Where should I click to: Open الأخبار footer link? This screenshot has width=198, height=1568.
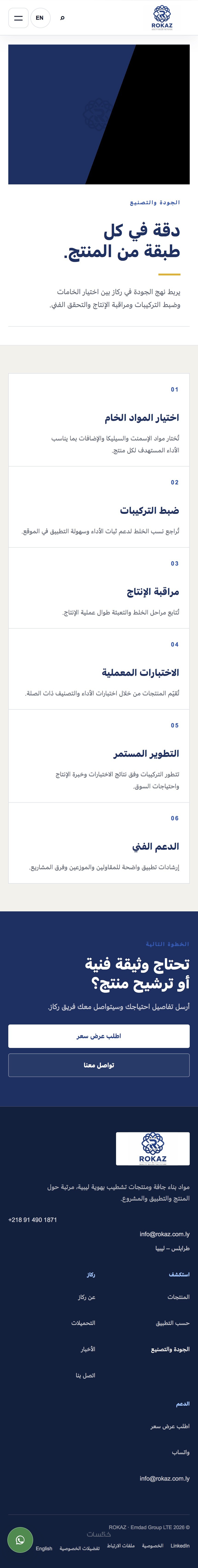point(88,1350)
